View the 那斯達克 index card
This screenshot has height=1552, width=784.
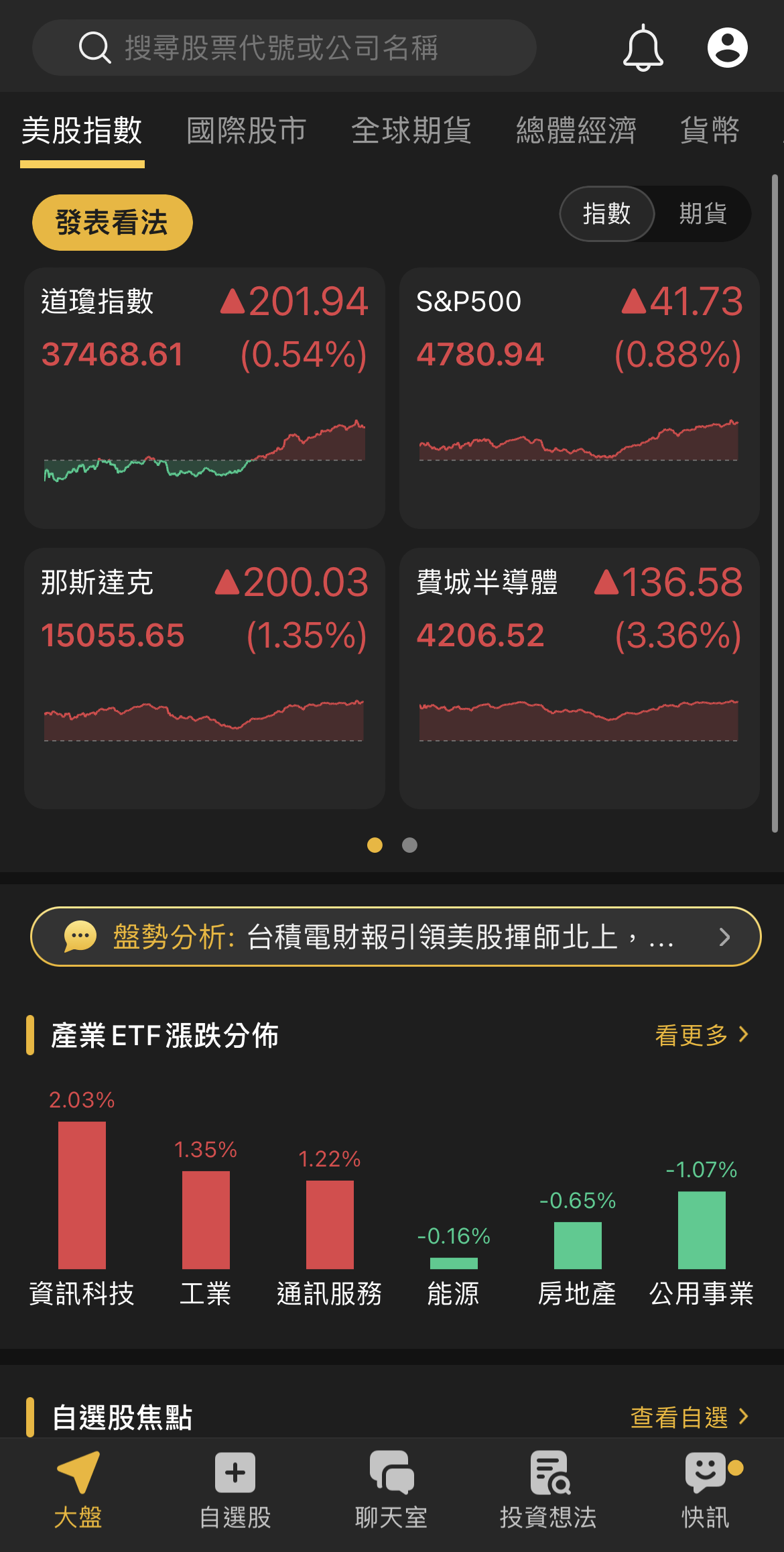click(x=204, y=678)
